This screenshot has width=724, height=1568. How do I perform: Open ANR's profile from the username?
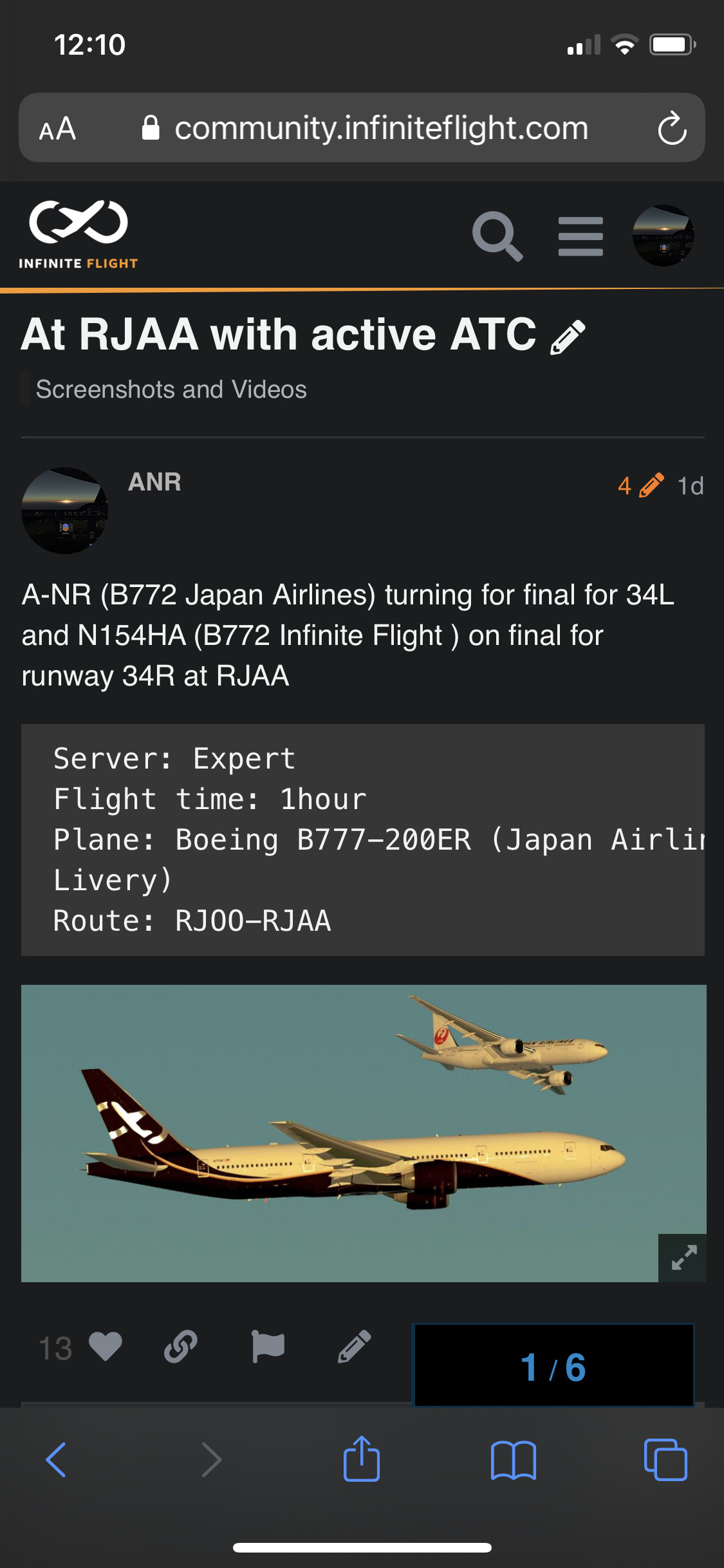coord(154,482)
